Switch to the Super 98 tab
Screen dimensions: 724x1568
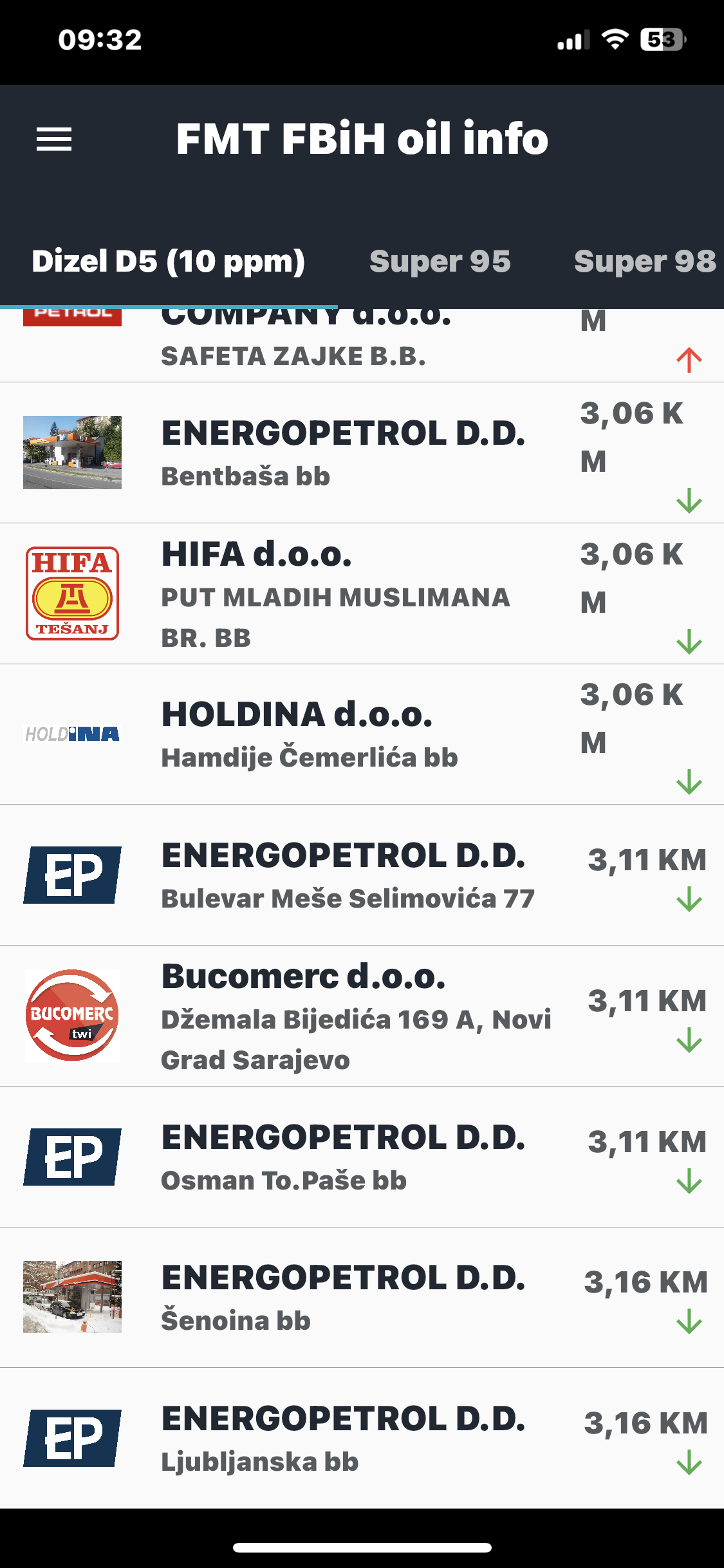(x=645, y=261)
